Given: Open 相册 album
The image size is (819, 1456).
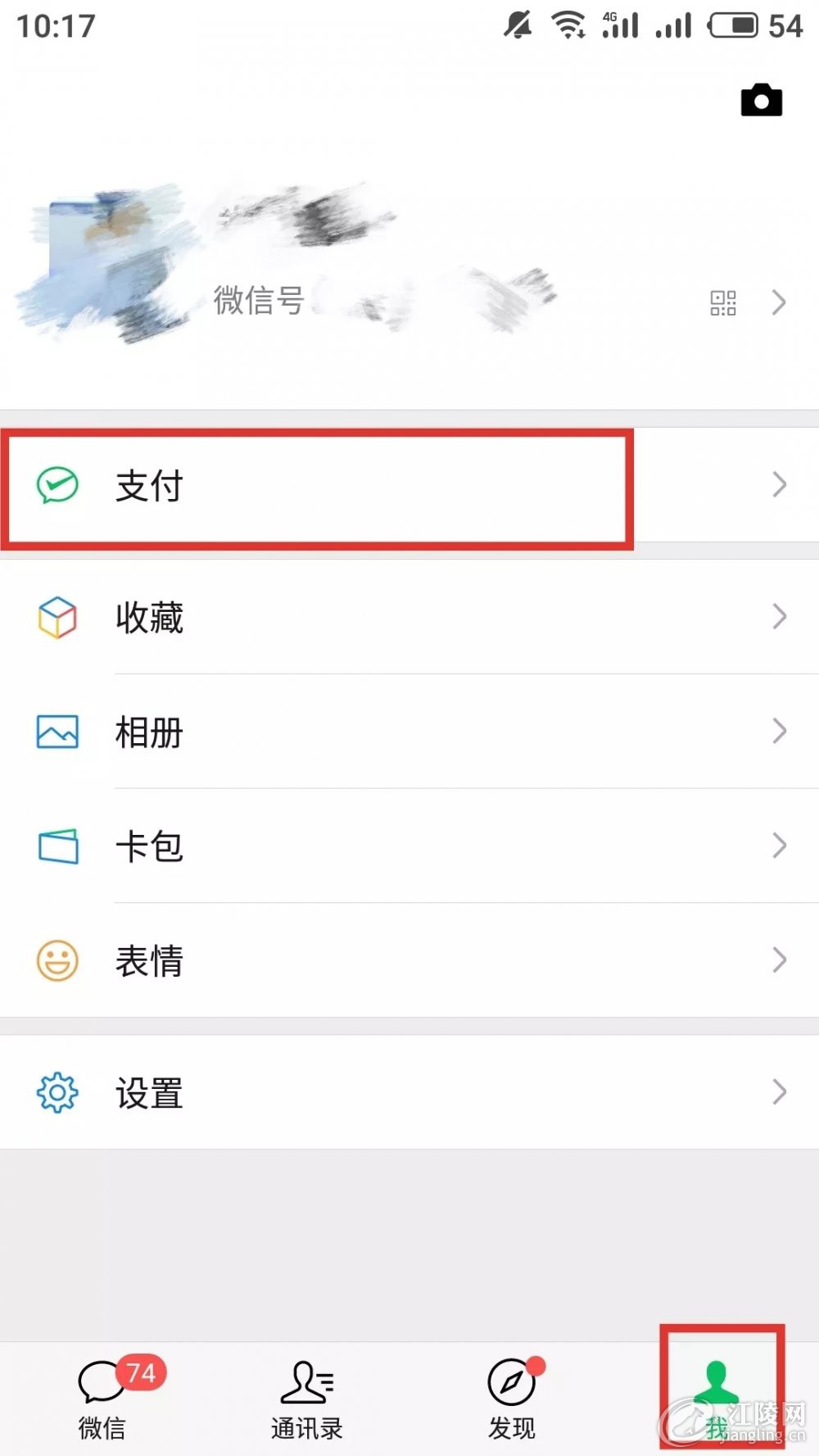Looking at the screenshot, I should 409,732.
